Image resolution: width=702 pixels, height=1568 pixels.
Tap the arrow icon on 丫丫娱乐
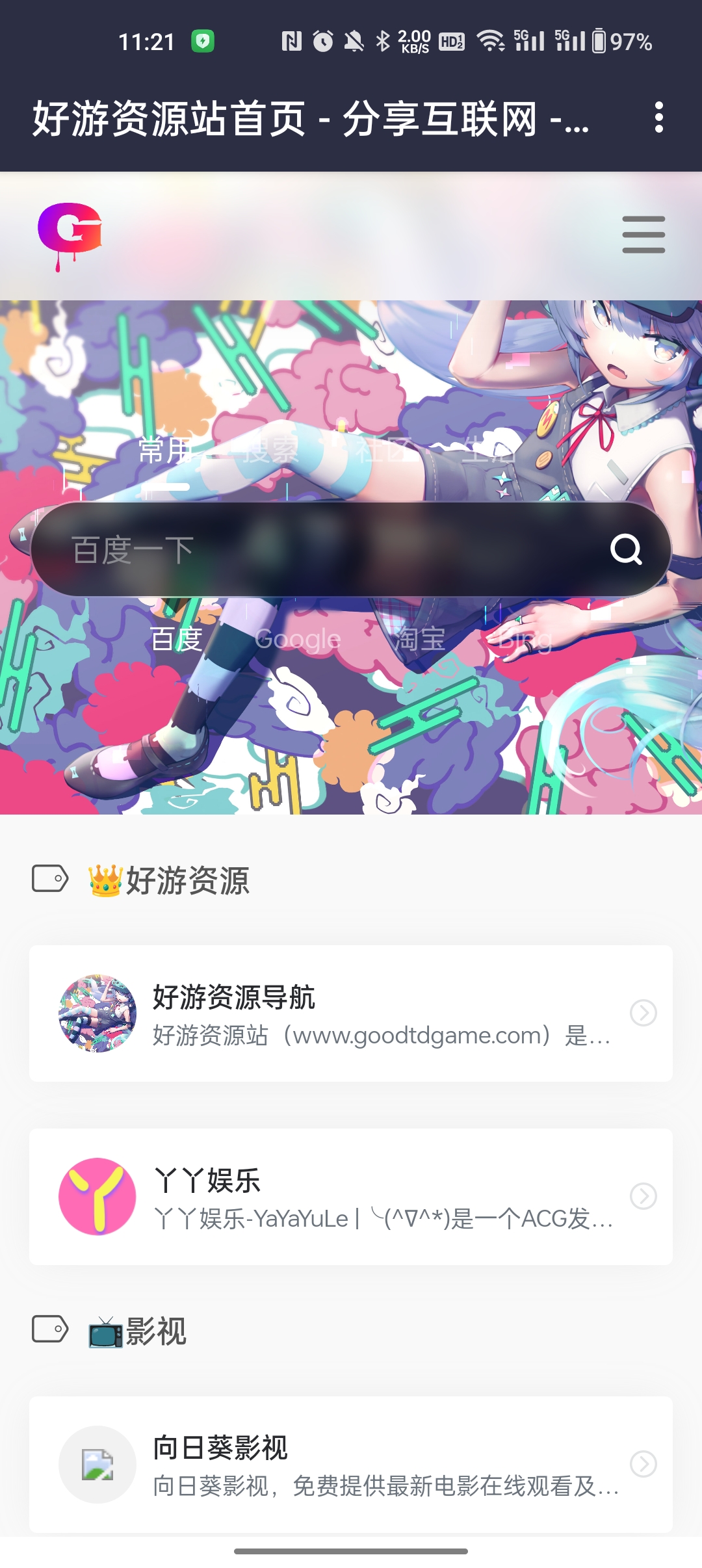coord(643,1196)
